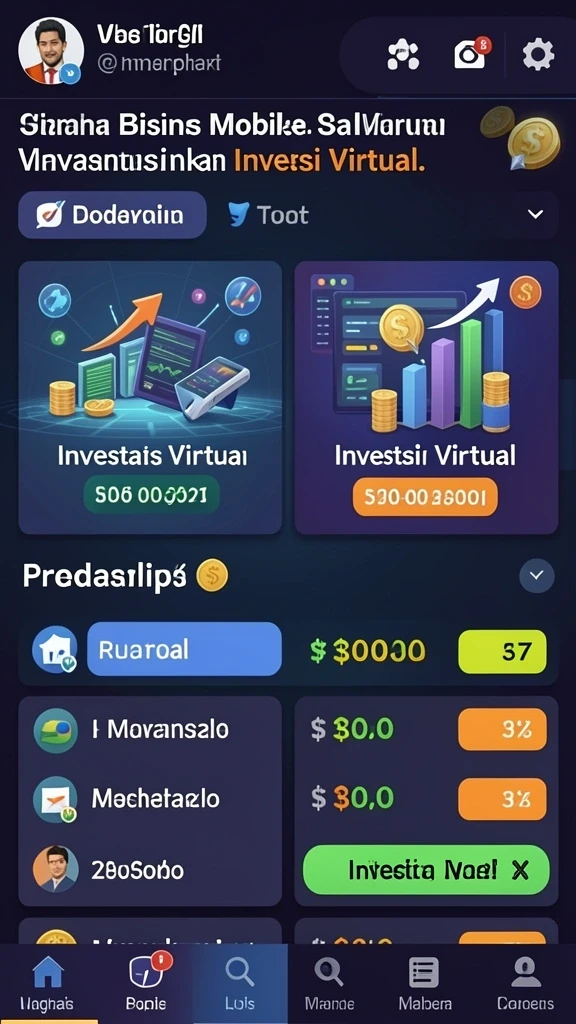Screen dimensions: 576x1024
Task: Tap the blue Ruaroal button
Action: coord(184,649)
